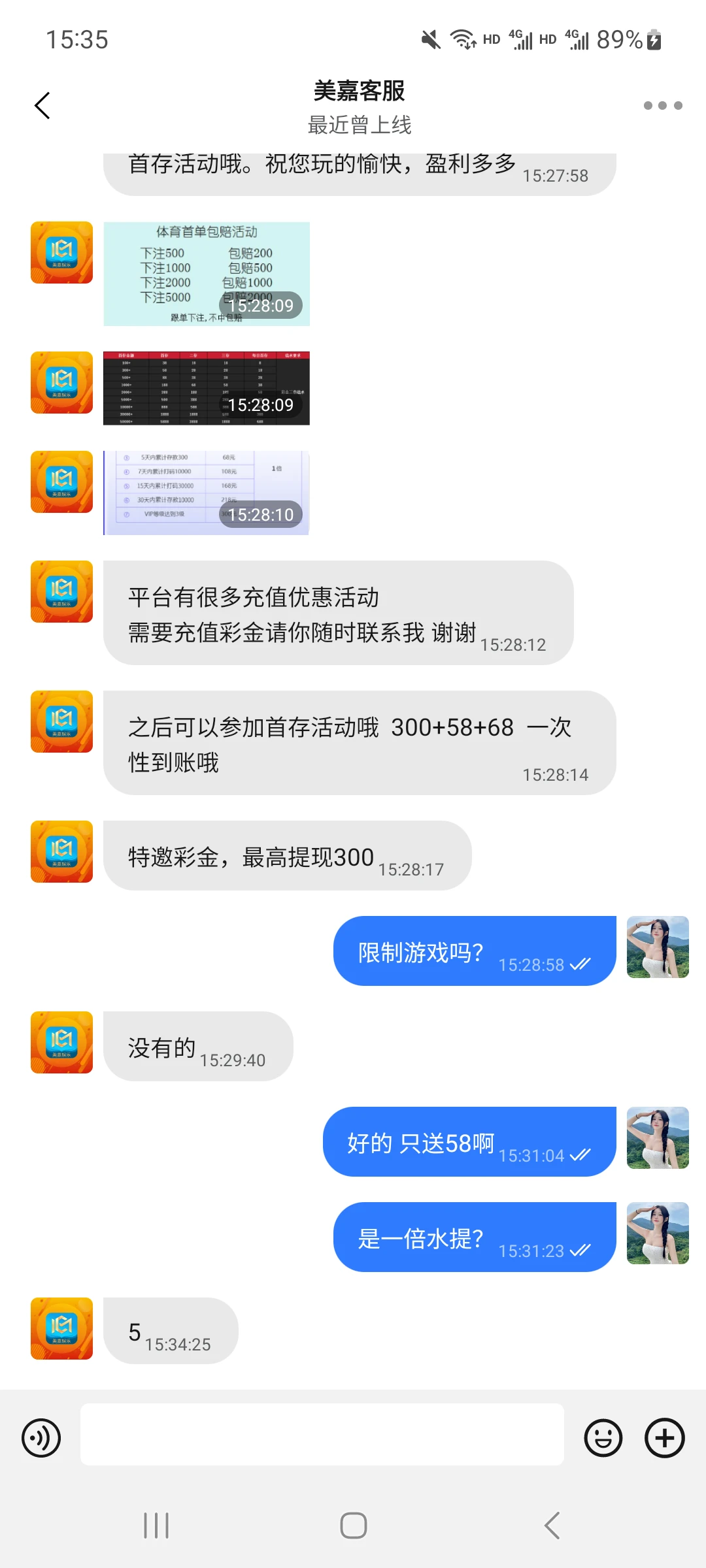Image resolution: width=706 pixels, height=1568 pixels.
Task: Tap the voice message icon beside input field
Action: (41, 1437)
